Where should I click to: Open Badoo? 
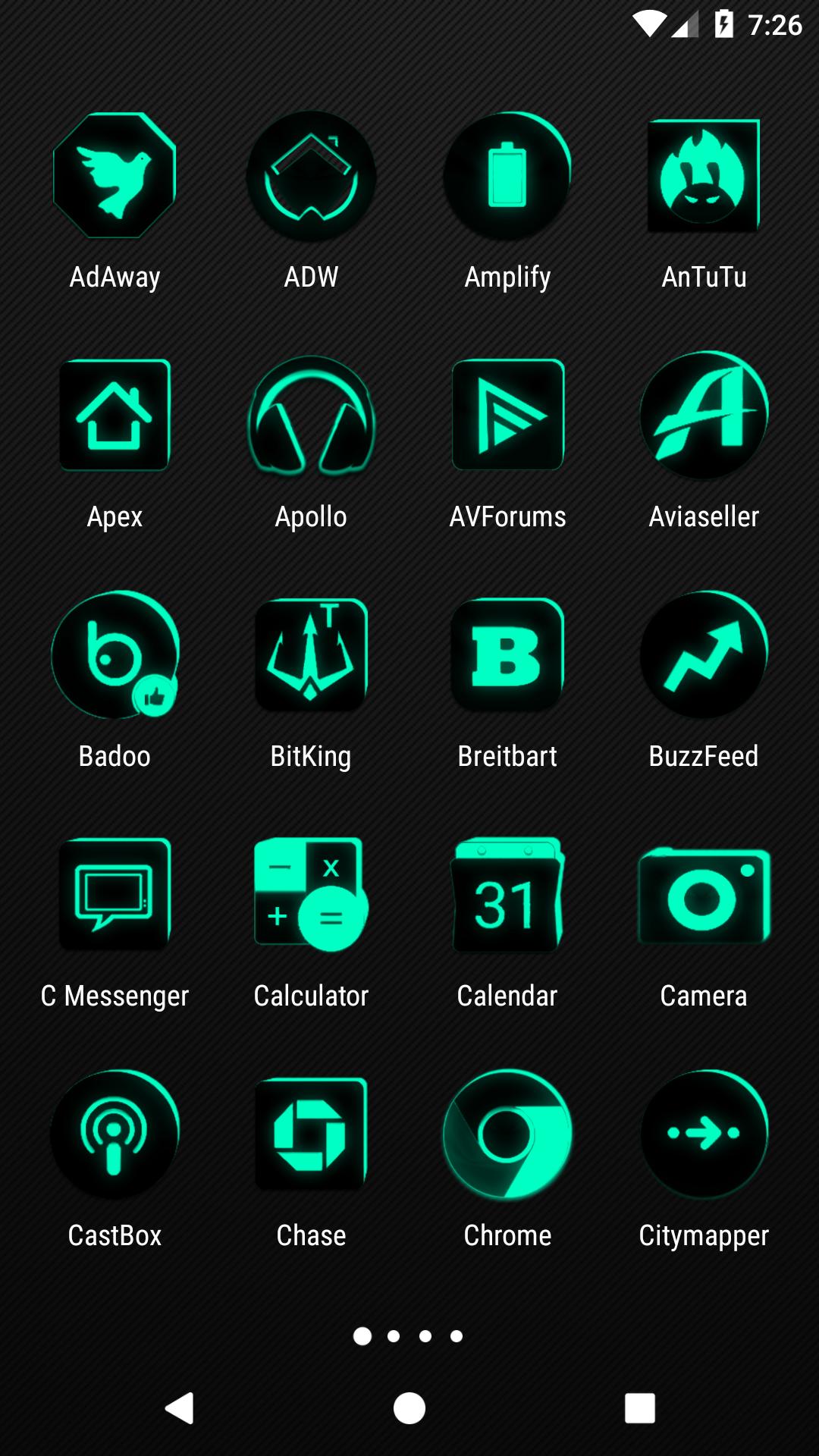coord(115,655)
